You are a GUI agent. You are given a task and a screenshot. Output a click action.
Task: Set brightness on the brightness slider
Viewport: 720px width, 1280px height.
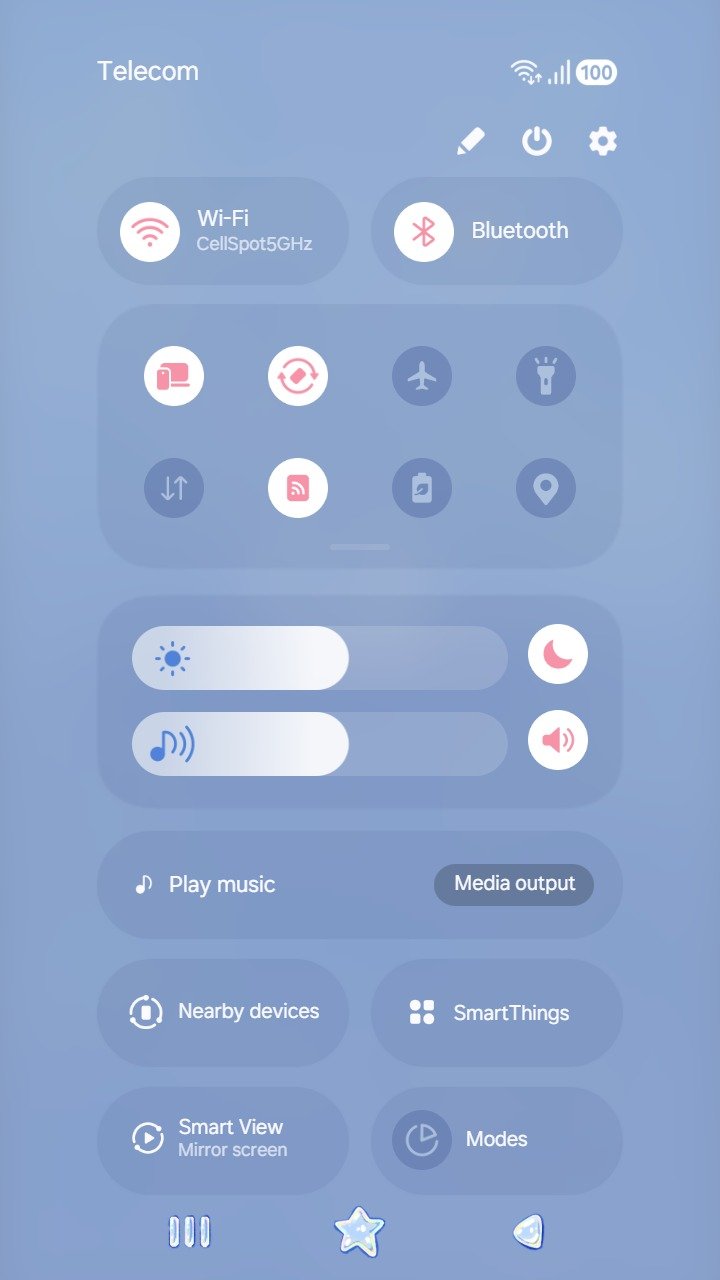320,658
